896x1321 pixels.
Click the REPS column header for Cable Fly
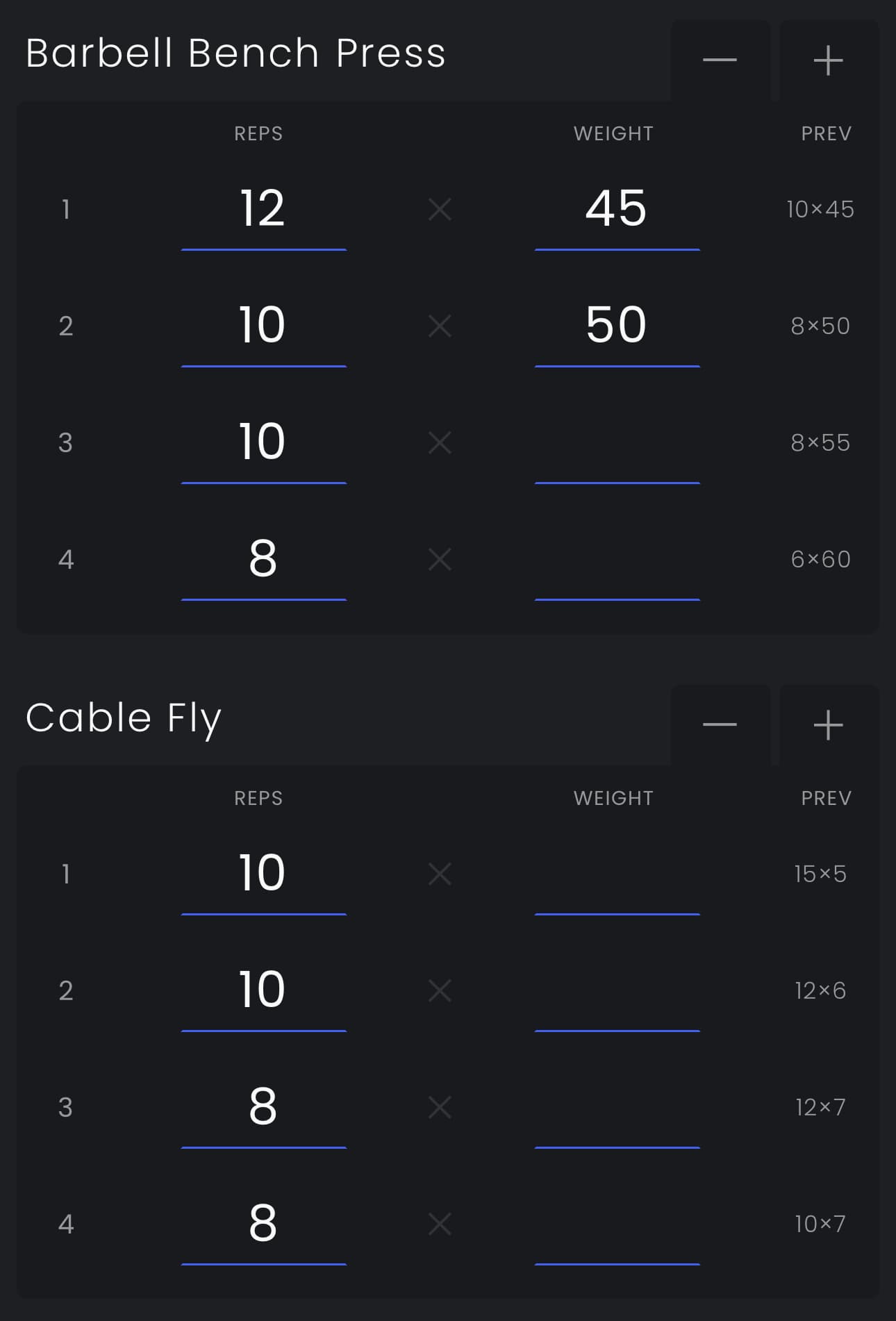(258, 797)
